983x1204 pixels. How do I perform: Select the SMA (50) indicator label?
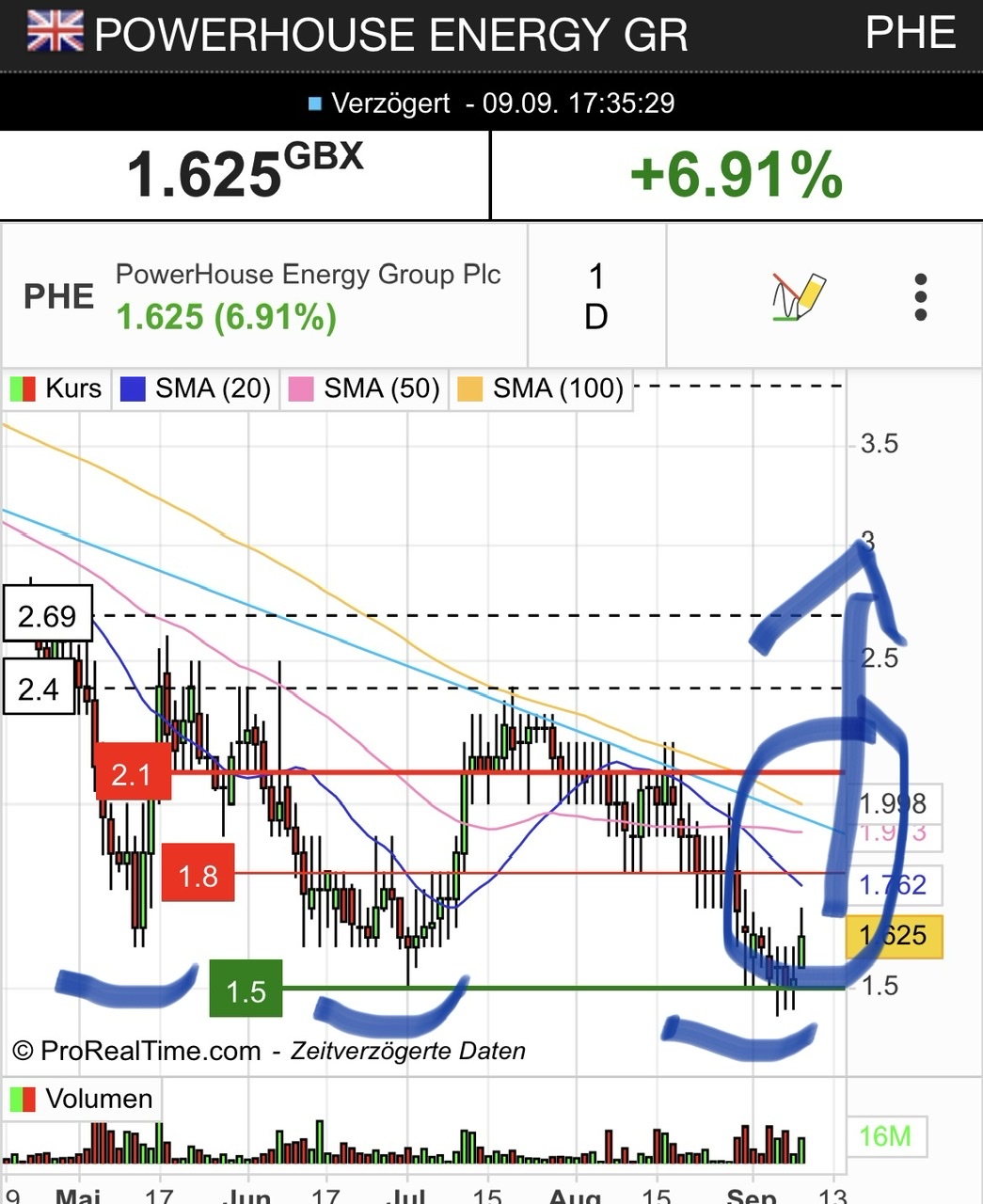tap(365, 388)
